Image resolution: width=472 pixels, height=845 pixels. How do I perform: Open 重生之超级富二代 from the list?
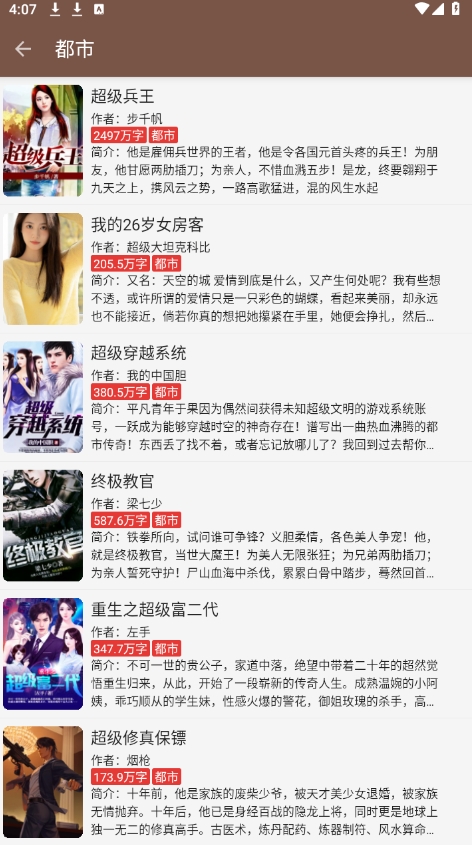tap(236, 654)
